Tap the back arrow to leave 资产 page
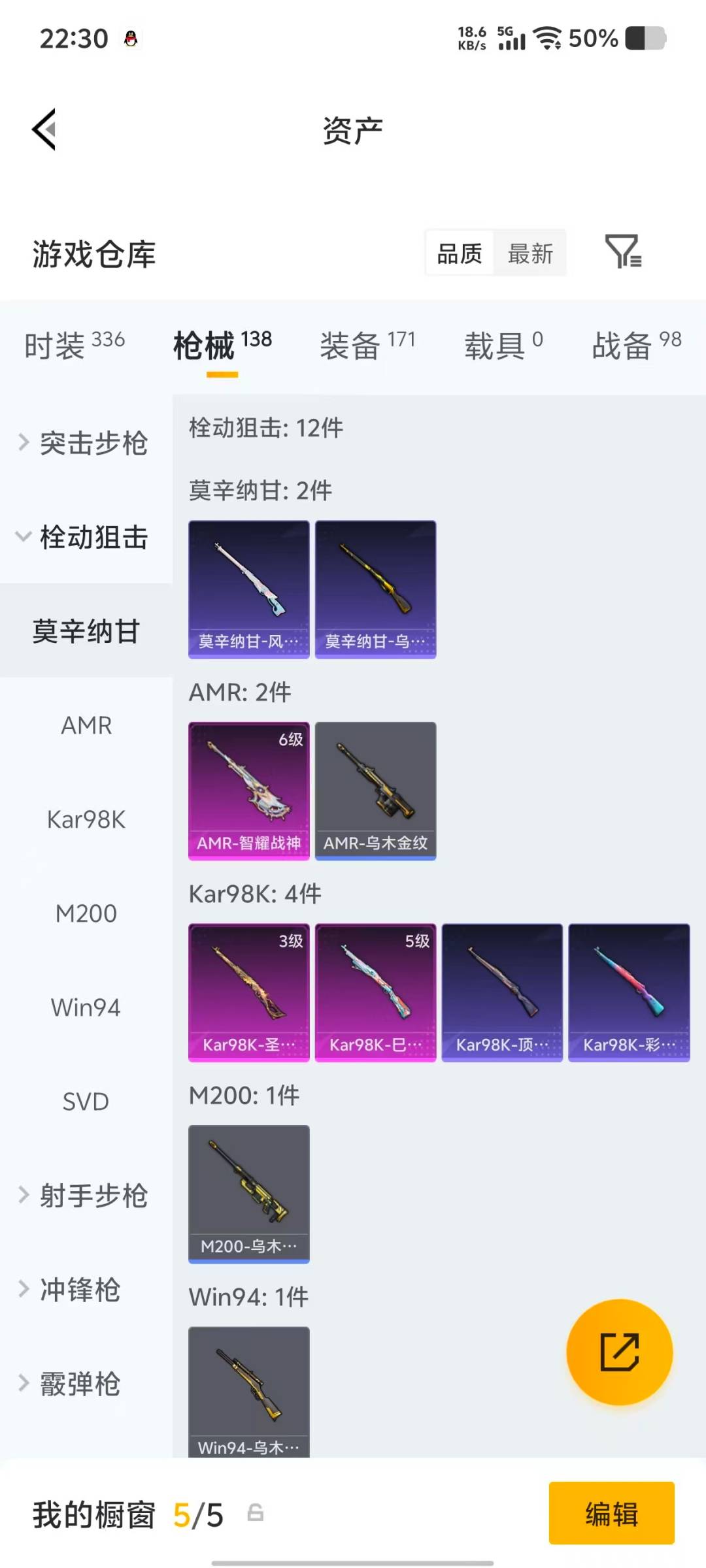The width and height of the screenshot is (706, 1568). pos(44,129)
